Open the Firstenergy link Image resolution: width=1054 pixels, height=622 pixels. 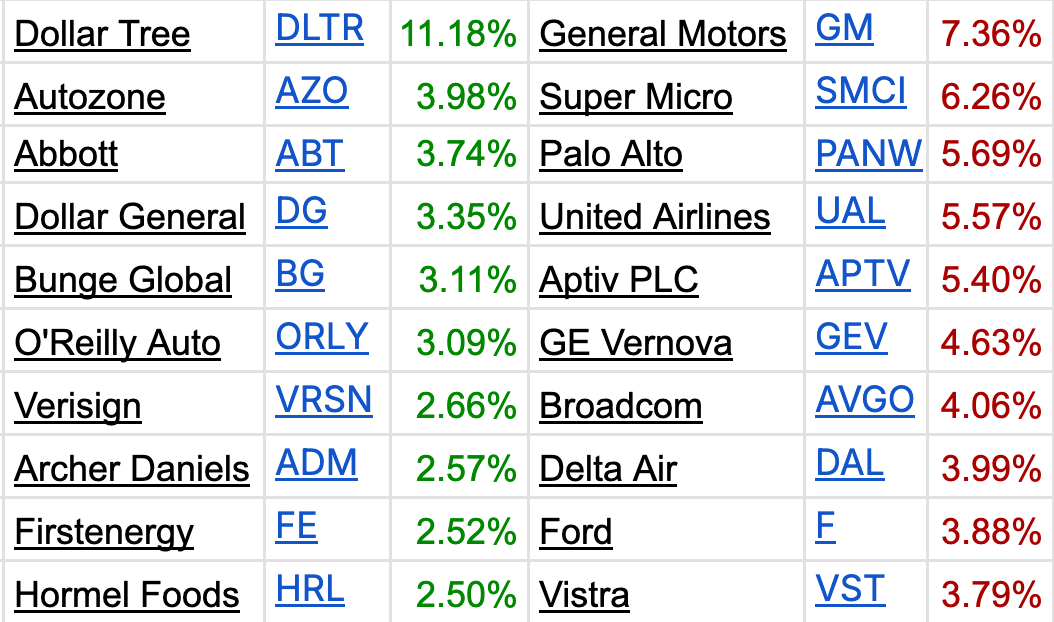pos(104,533)
